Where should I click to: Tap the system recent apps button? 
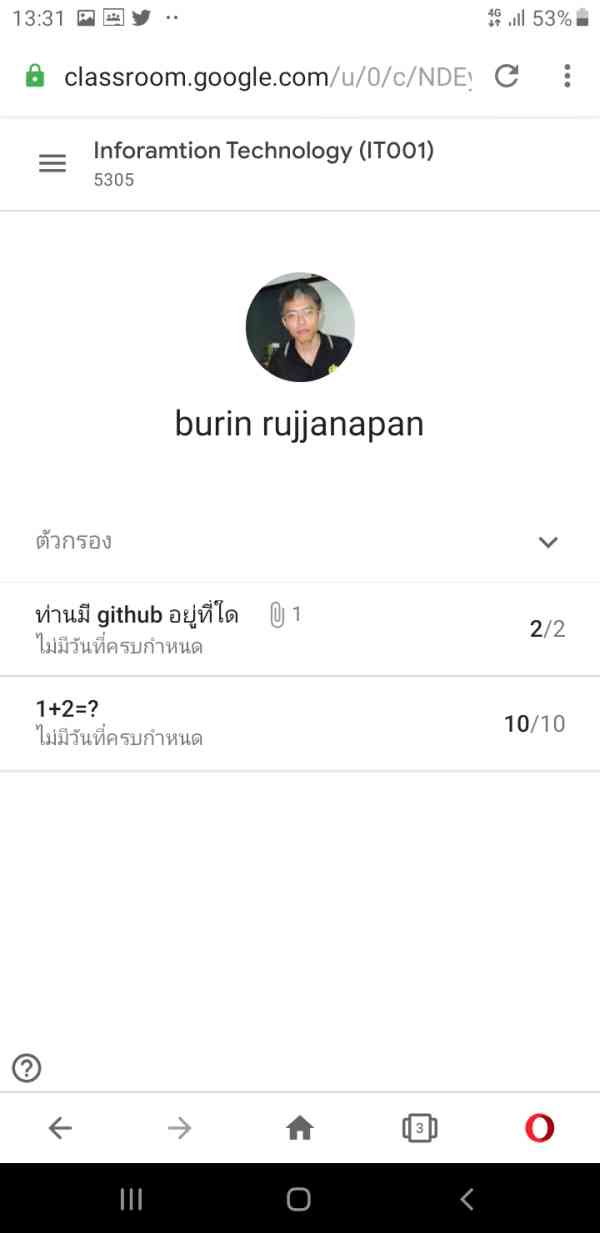click(131, 1199)
